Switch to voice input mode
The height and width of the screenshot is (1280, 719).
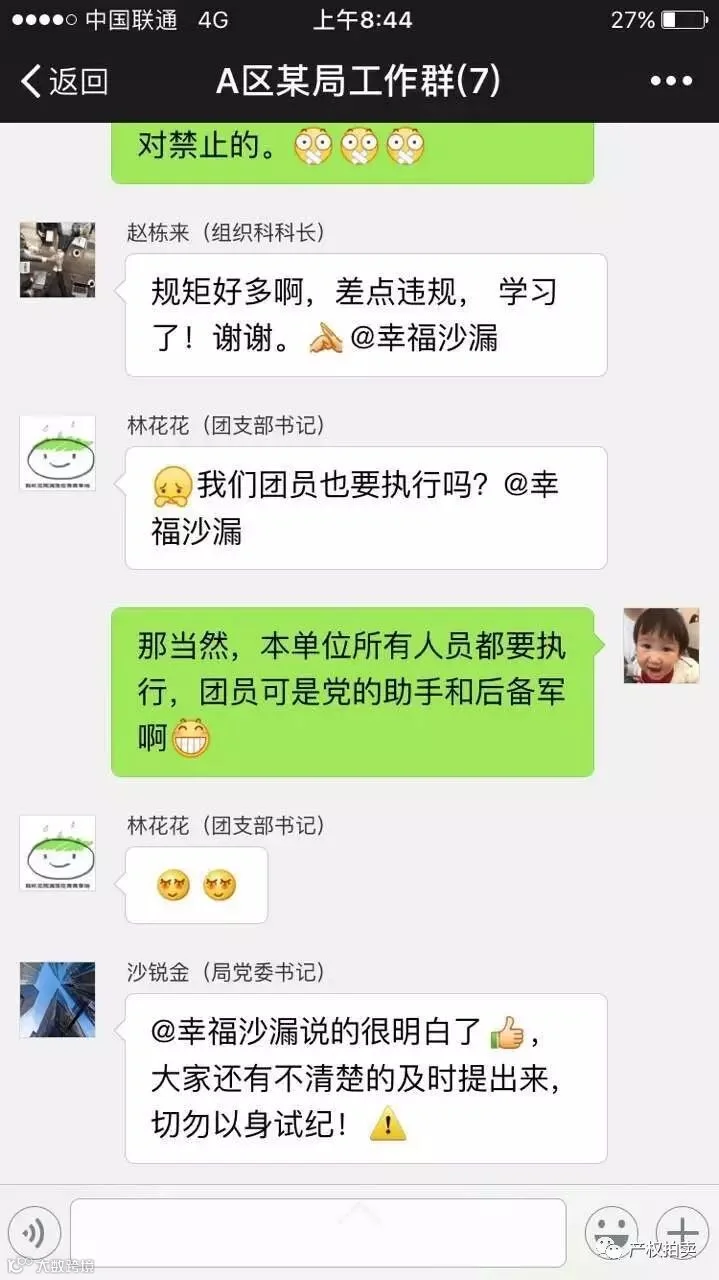point(34,1232)
